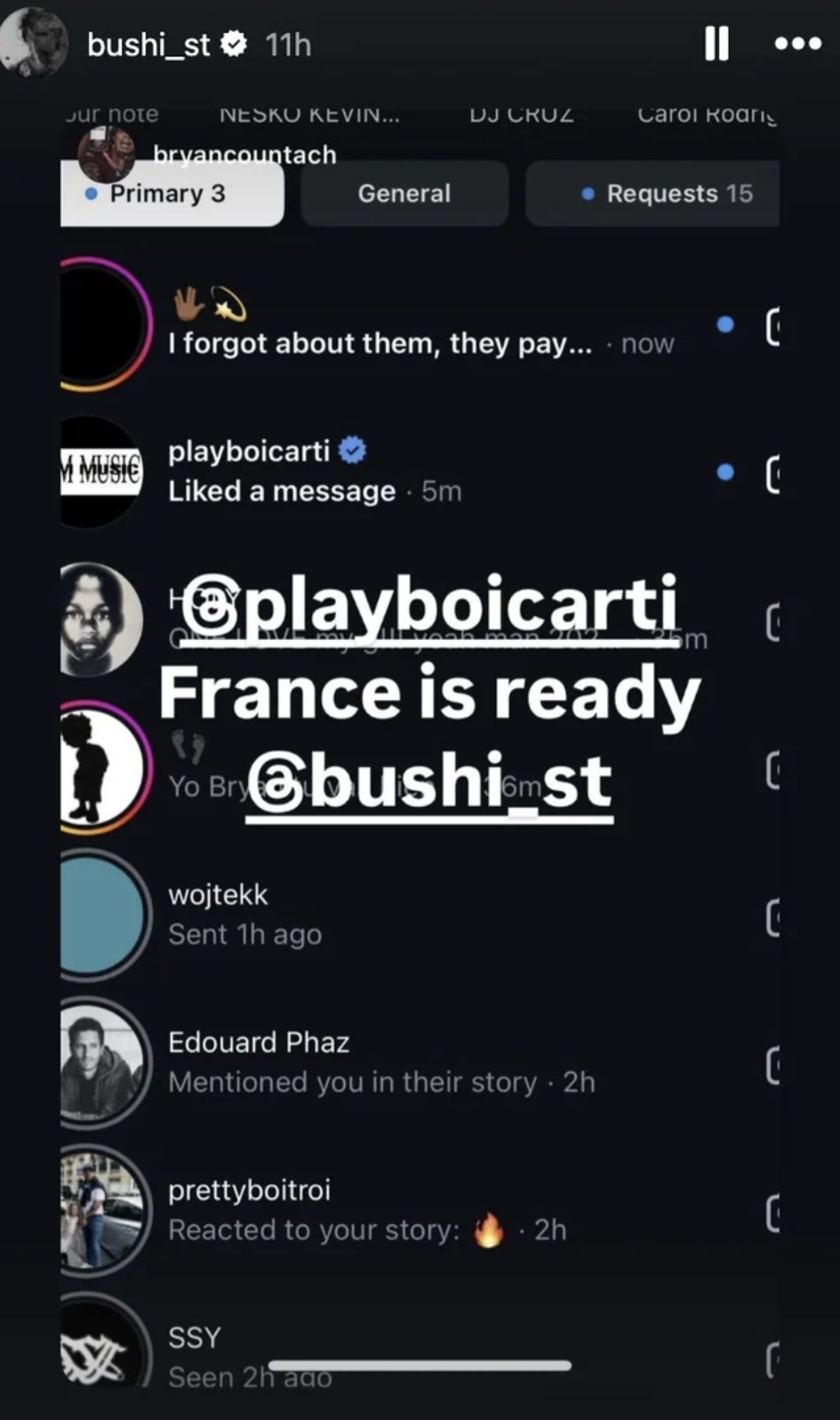The width and height of the screenshot is (840, 1420).
Task: Pause the story playback
Action: (716, 44)
